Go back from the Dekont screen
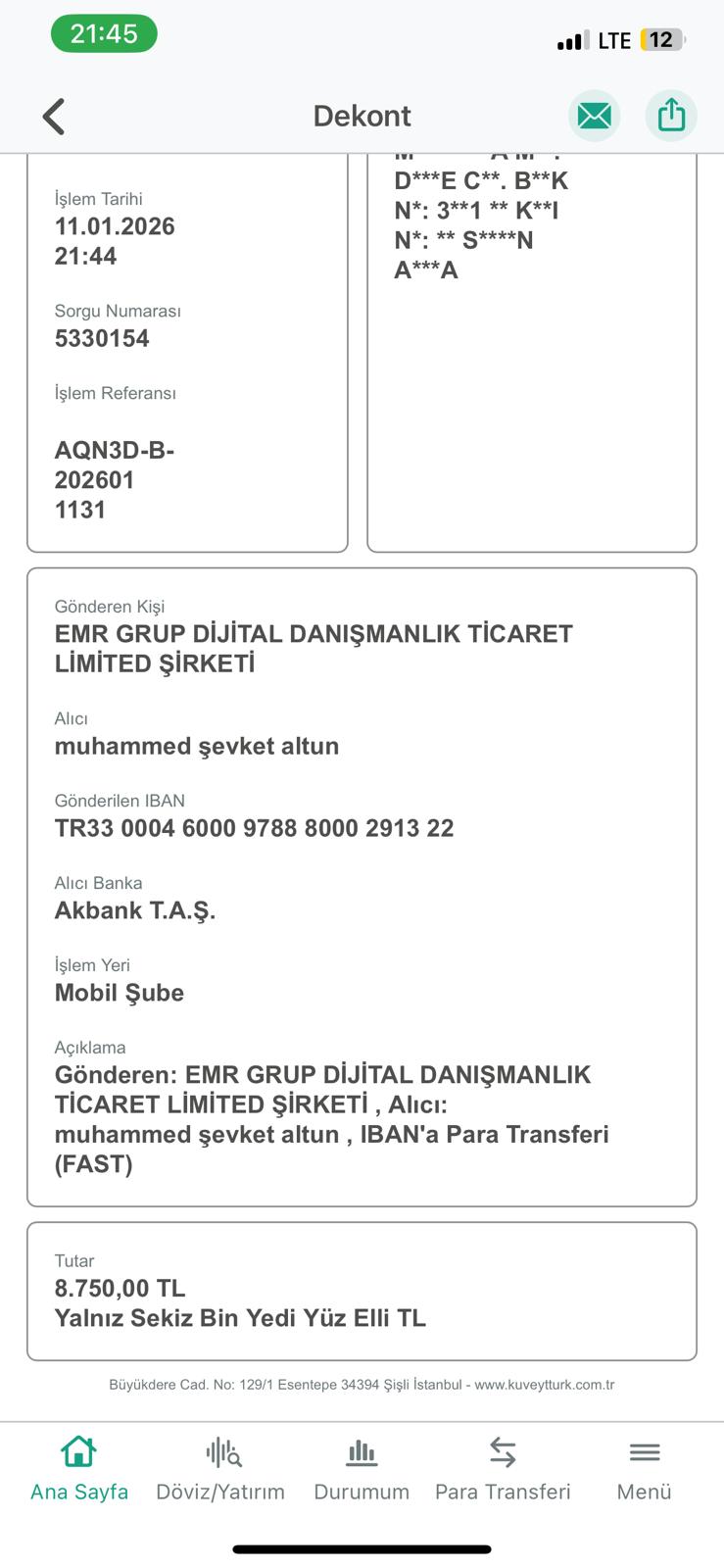 pyautogui.click(x=54, y=116)
